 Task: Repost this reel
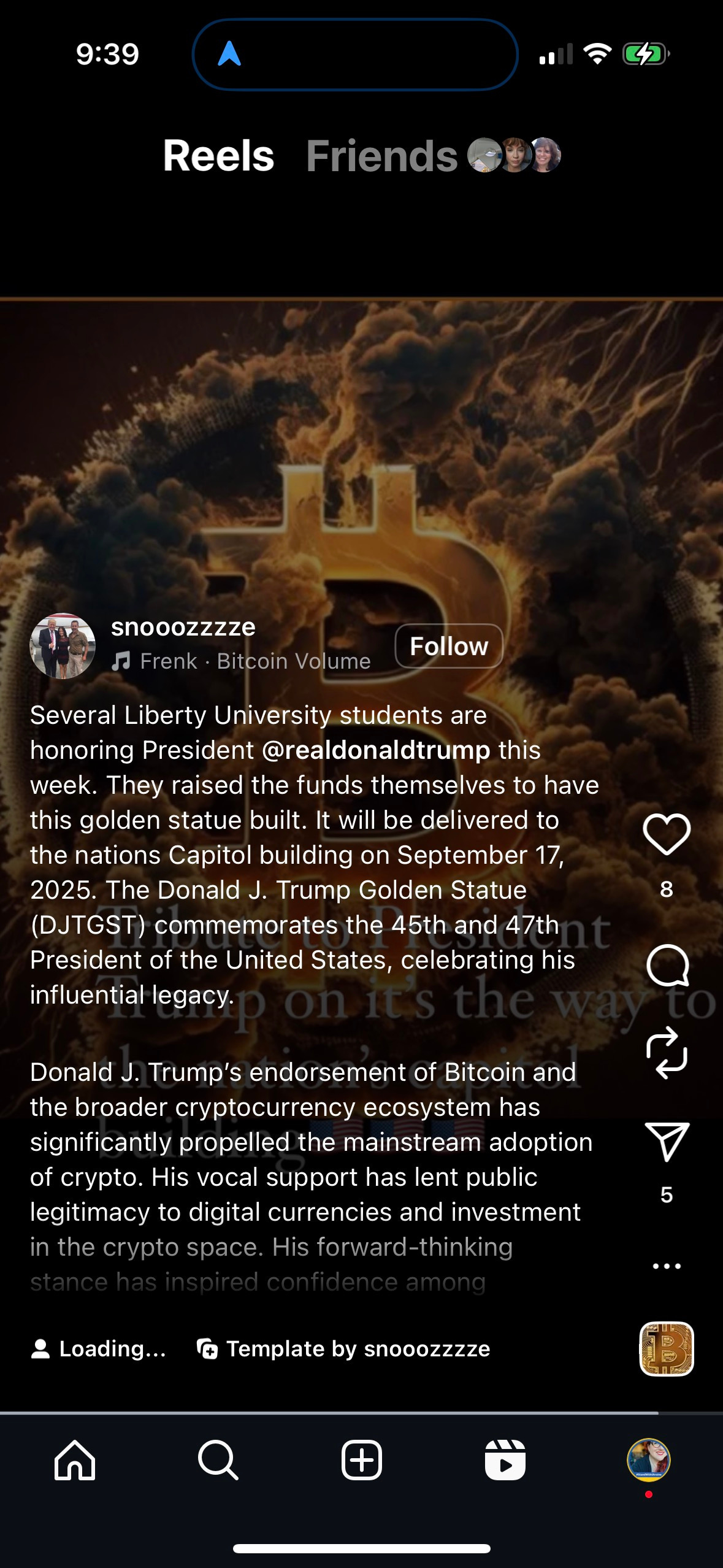[x=667, y=1053]
